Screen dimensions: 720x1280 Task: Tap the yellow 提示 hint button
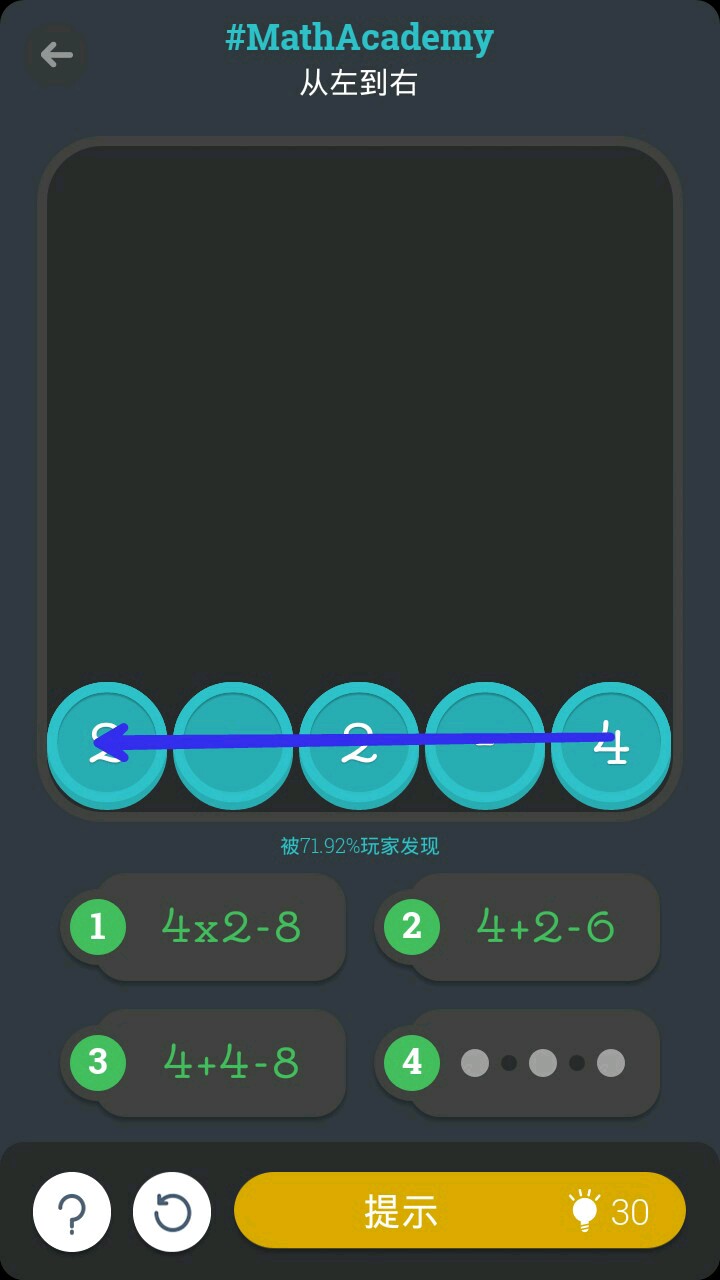[x=460, y=1211]
